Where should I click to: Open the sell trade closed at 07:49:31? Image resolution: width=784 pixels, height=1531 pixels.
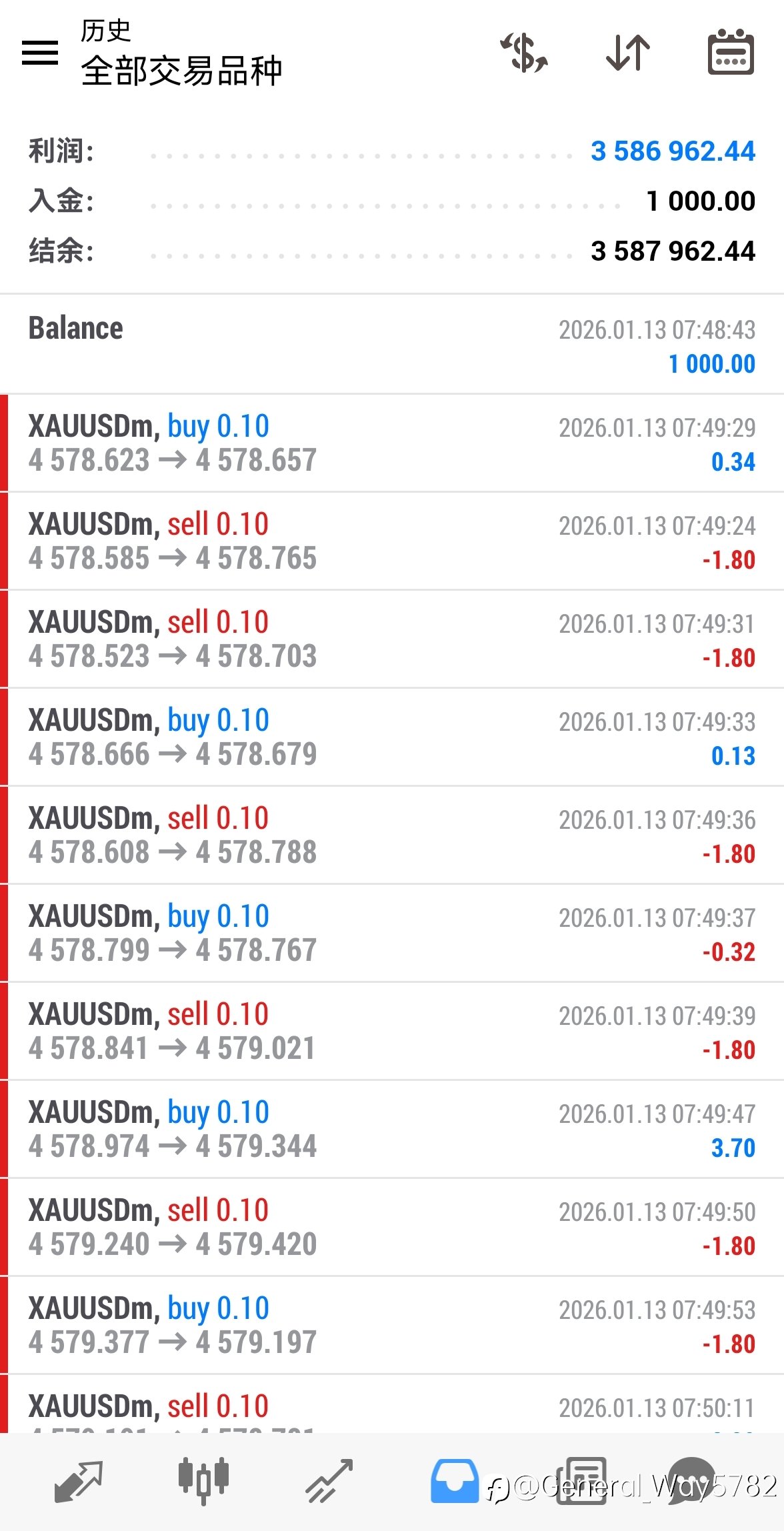tap(392, 639)
